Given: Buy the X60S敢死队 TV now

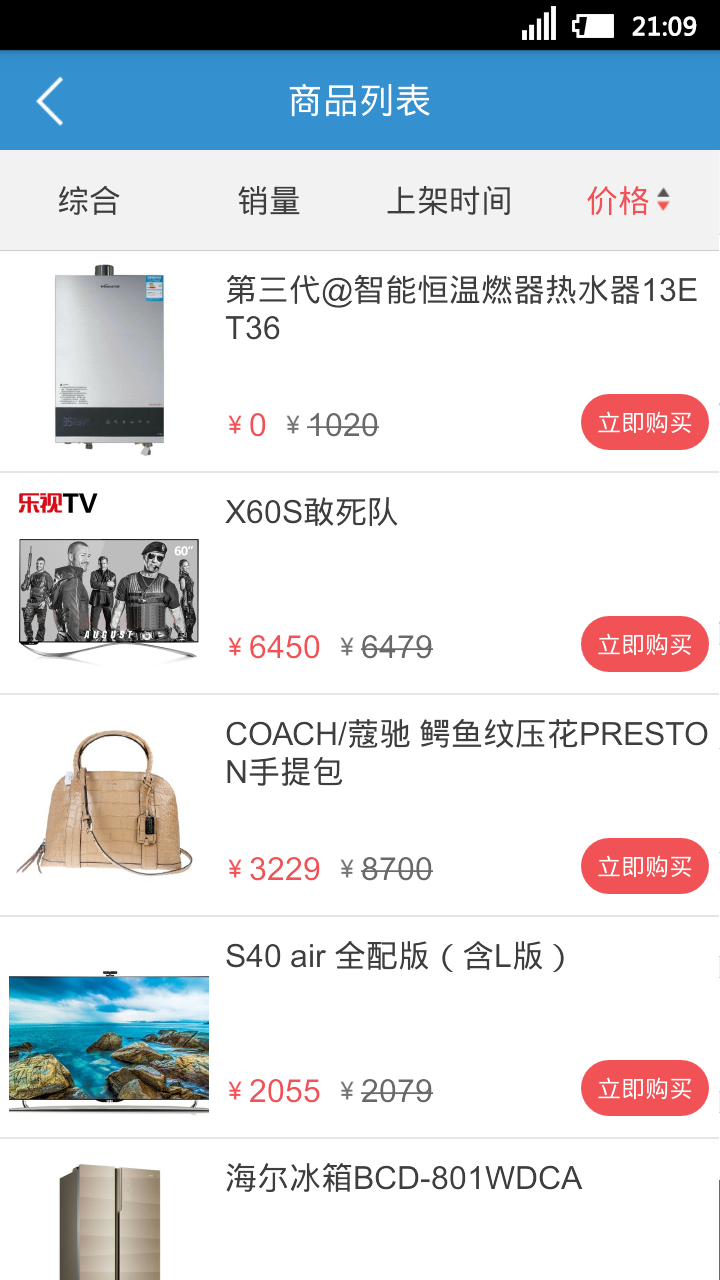Looking at the screenshot, I should (644, 645).
